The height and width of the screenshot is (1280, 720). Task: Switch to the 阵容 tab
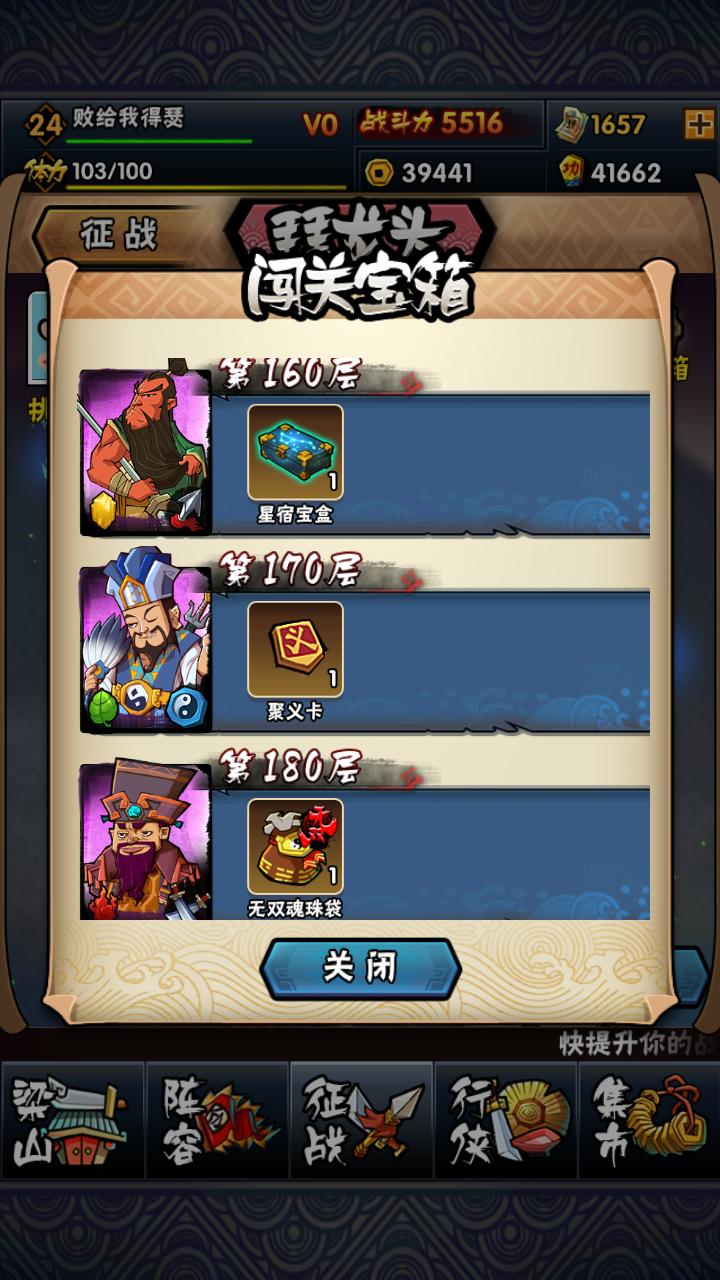coord(217,1120)
